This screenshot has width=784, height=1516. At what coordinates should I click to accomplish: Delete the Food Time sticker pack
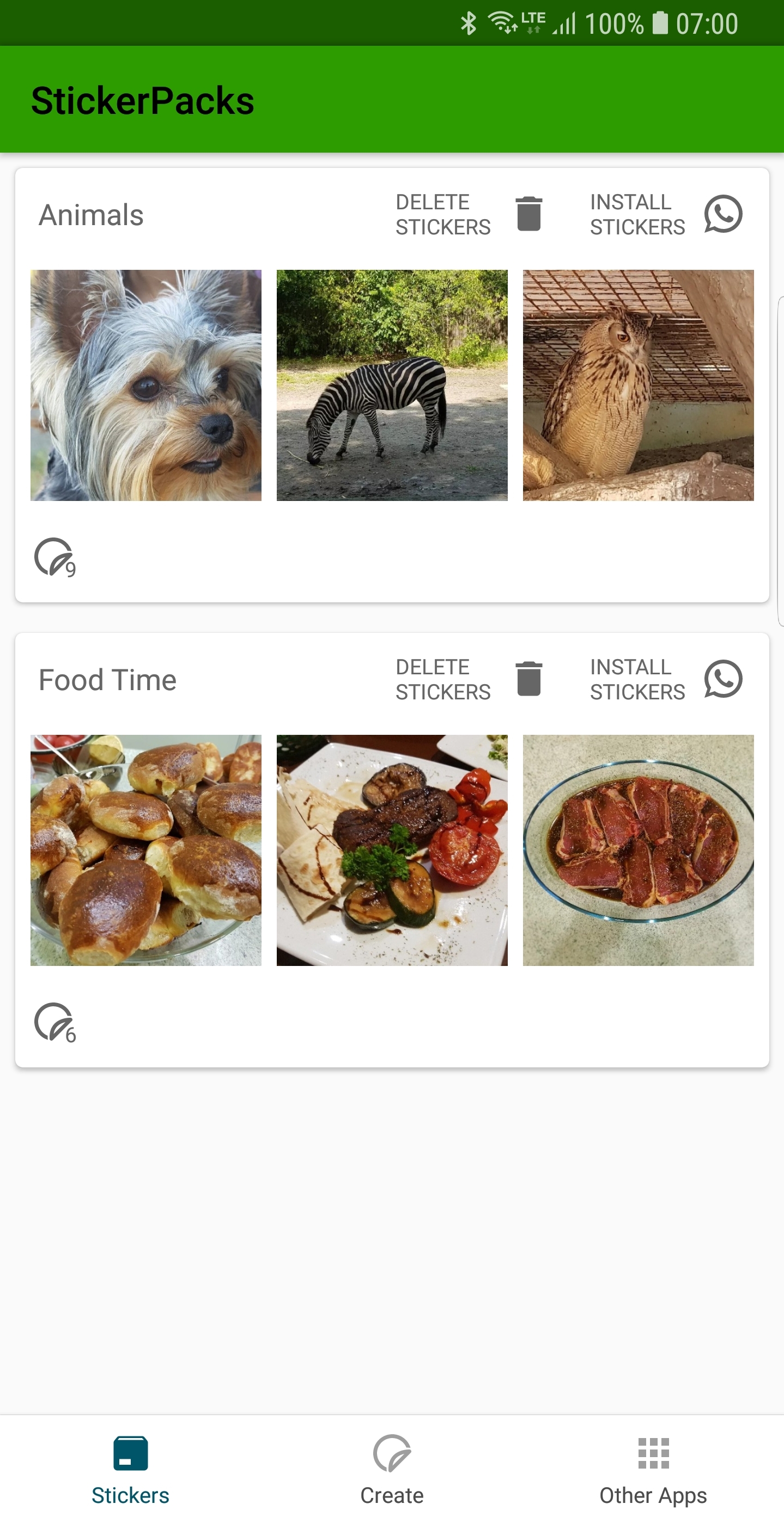pos(468,679)
